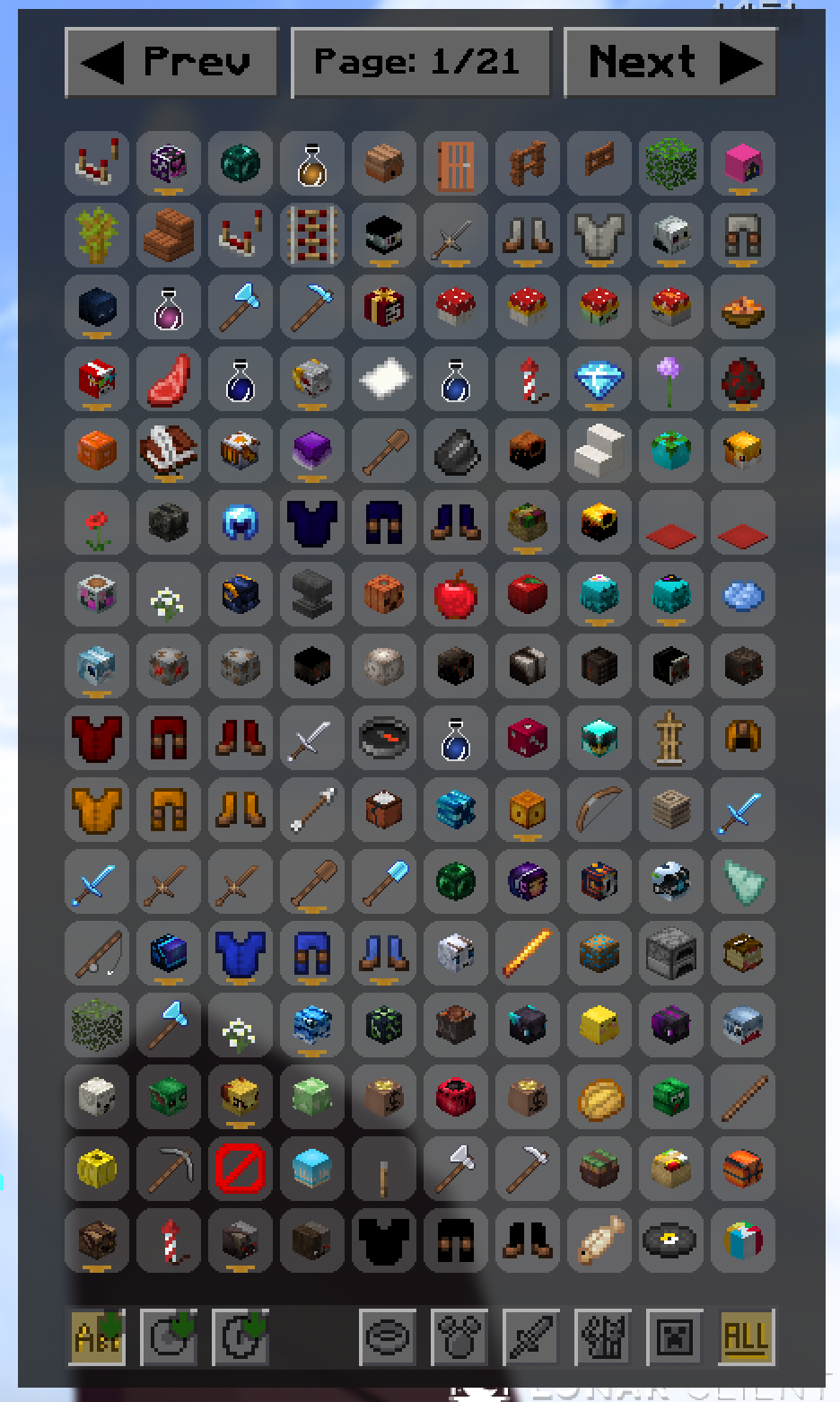Select the red gift present item
840x1402 pixels.
(383, 306)
